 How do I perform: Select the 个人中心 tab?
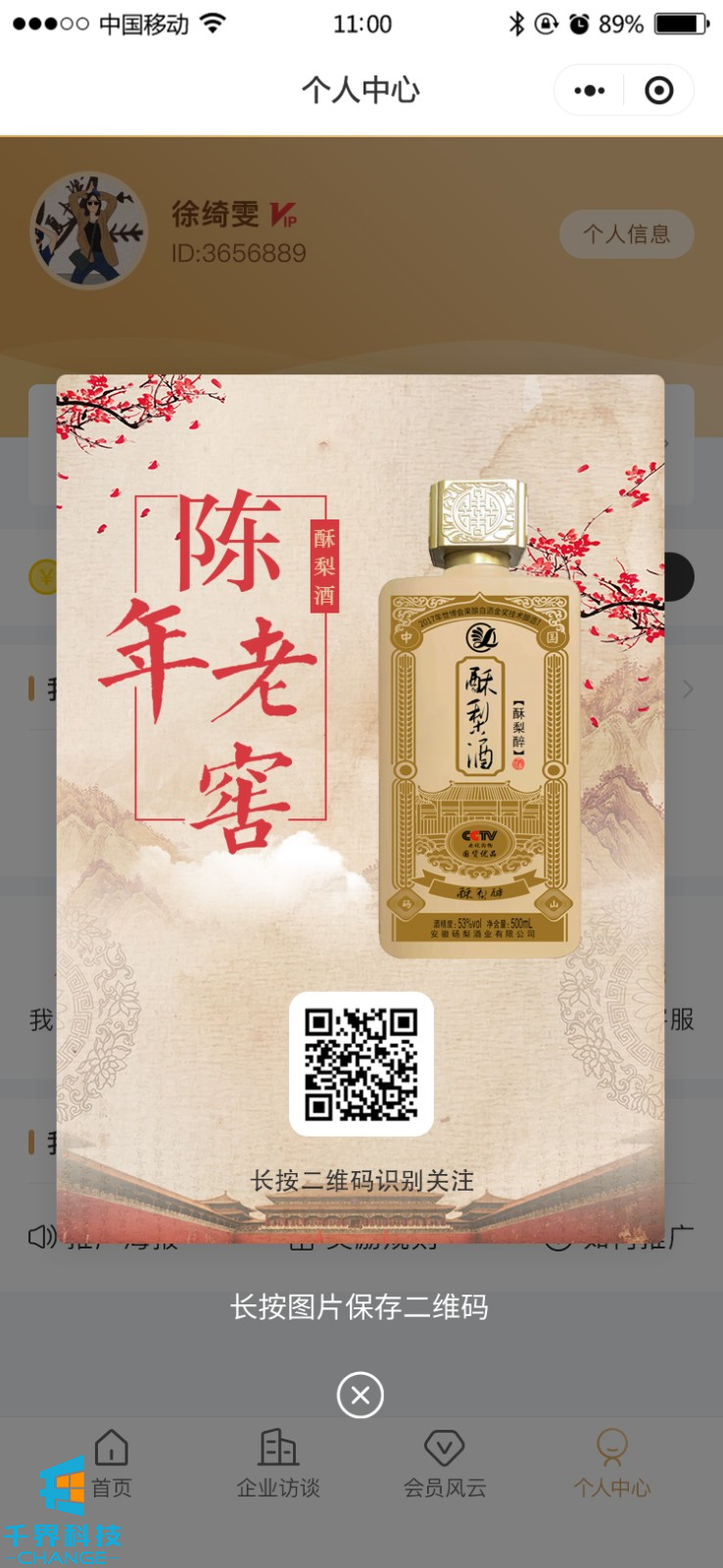point(611,1463)
